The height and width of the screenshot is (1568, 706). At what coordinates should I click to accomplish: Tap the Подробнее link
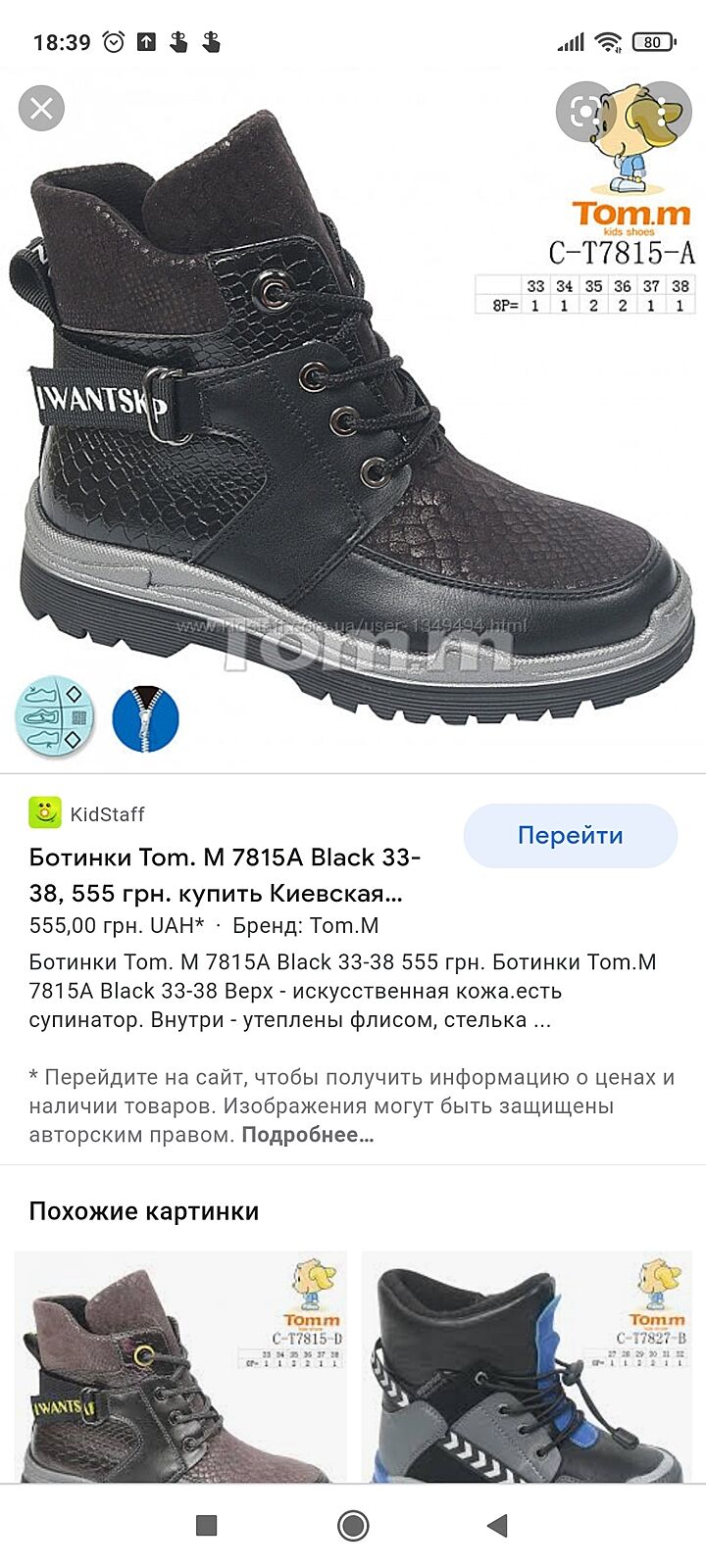click(307, 1135)
